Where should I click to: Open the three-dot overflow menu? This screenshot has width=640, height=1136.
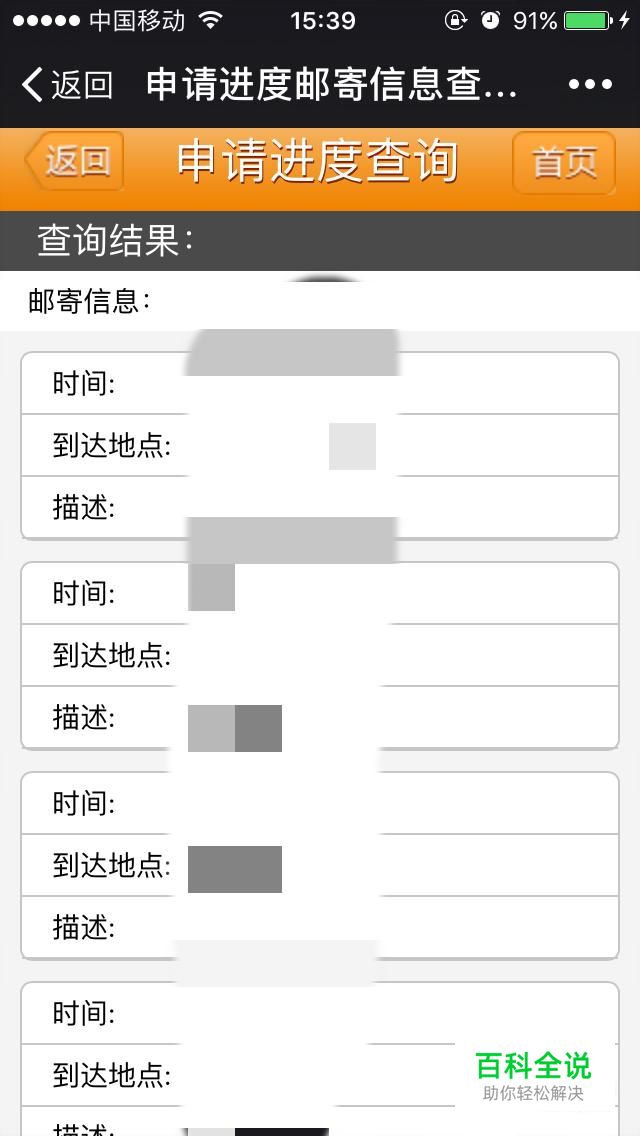click(x=590, y=85)
